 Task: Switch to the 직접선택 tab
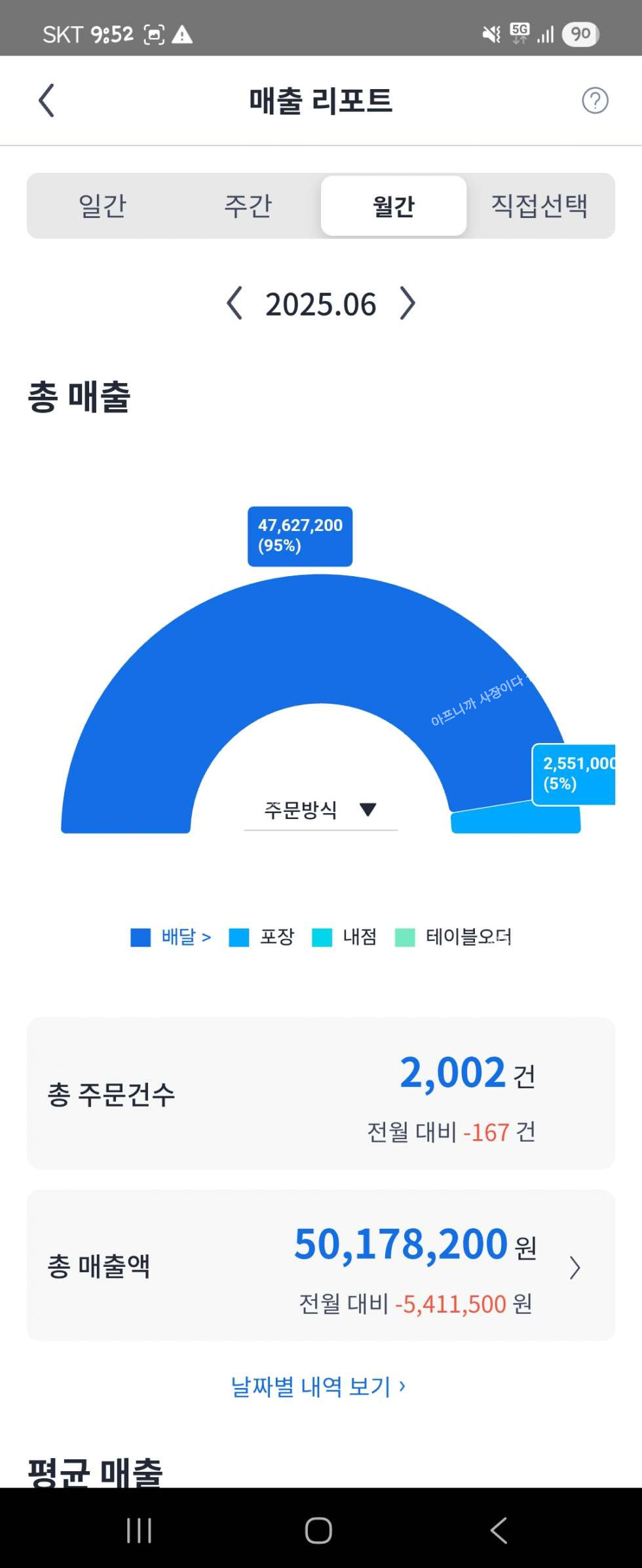[539, 206]
